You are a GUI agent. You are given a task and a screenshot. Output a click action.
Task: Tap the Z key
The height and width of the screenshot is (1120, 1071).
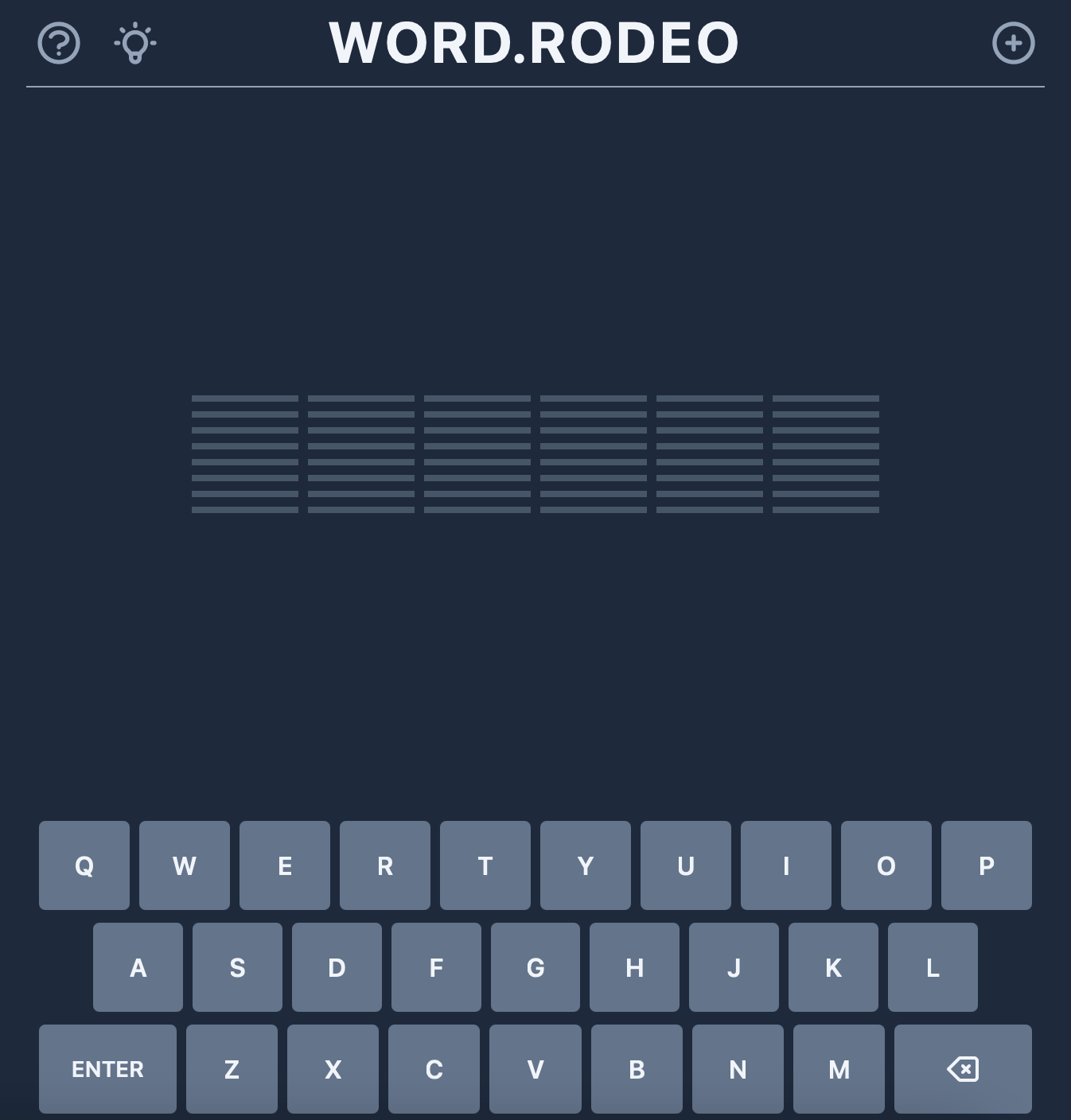tap(232, 1068)
